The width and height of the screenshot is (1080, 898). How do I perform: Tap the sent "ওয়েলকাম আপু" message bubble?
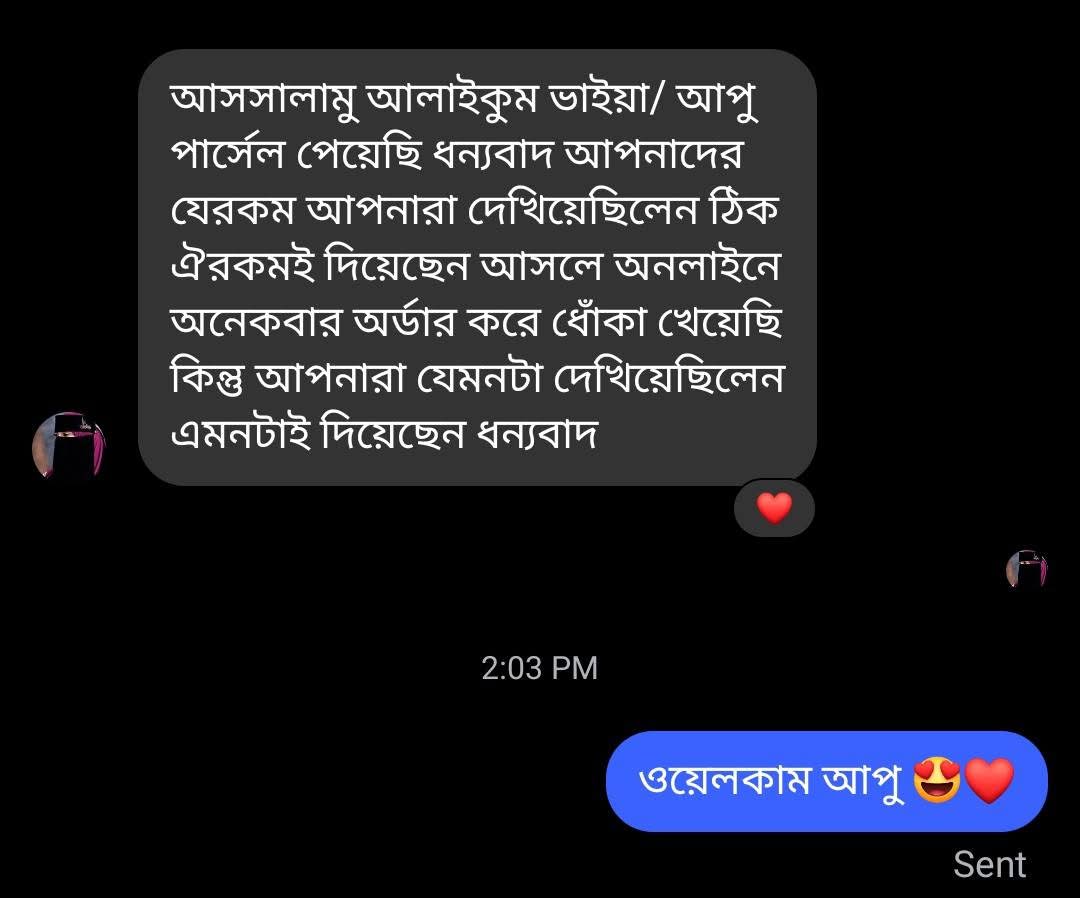coord(826,781)
